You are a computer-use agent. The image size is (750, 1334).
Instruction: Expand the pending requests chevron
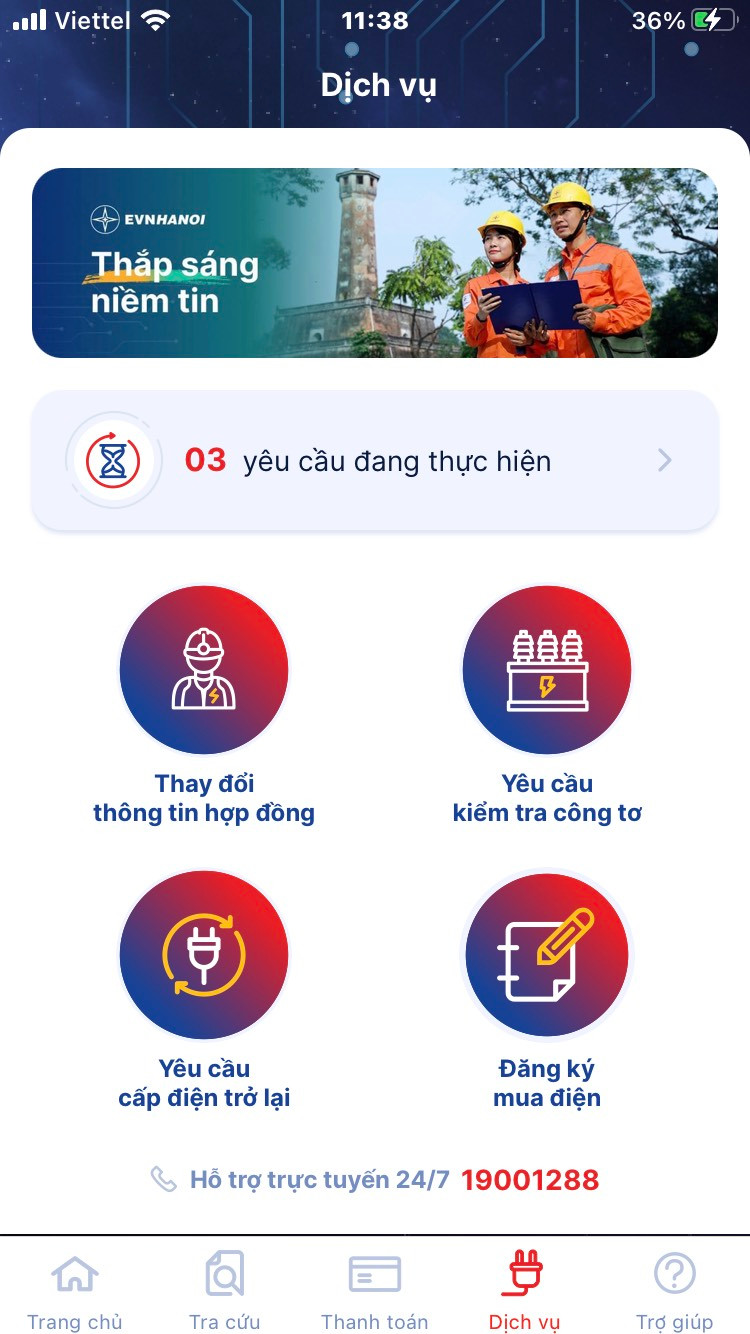pos(664,460)
